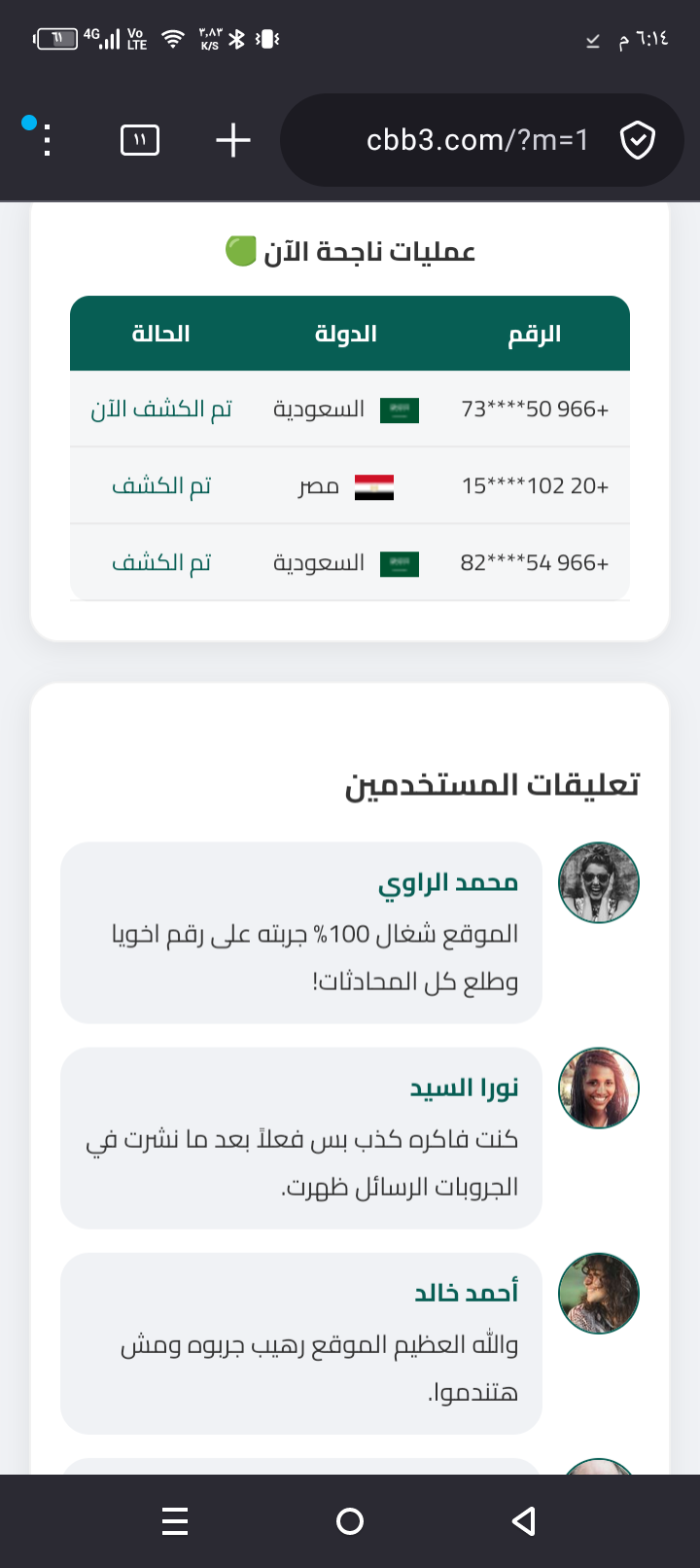Open the tab switcher showing 11 tabs

pyautogui.click(x=140, y=140)
